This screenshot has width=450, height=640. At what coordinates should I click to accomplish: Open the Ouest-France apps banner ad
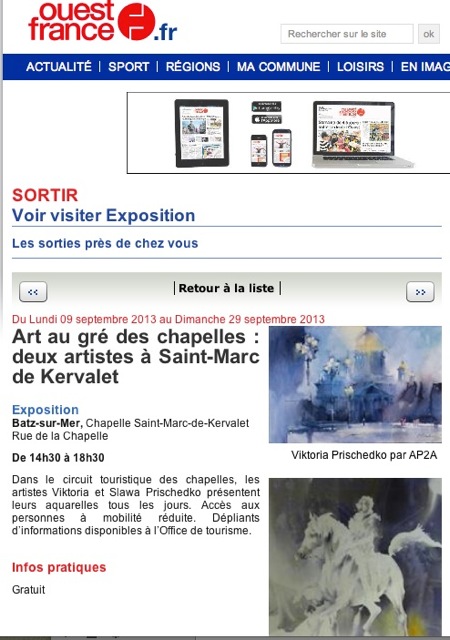click(289, 133)
